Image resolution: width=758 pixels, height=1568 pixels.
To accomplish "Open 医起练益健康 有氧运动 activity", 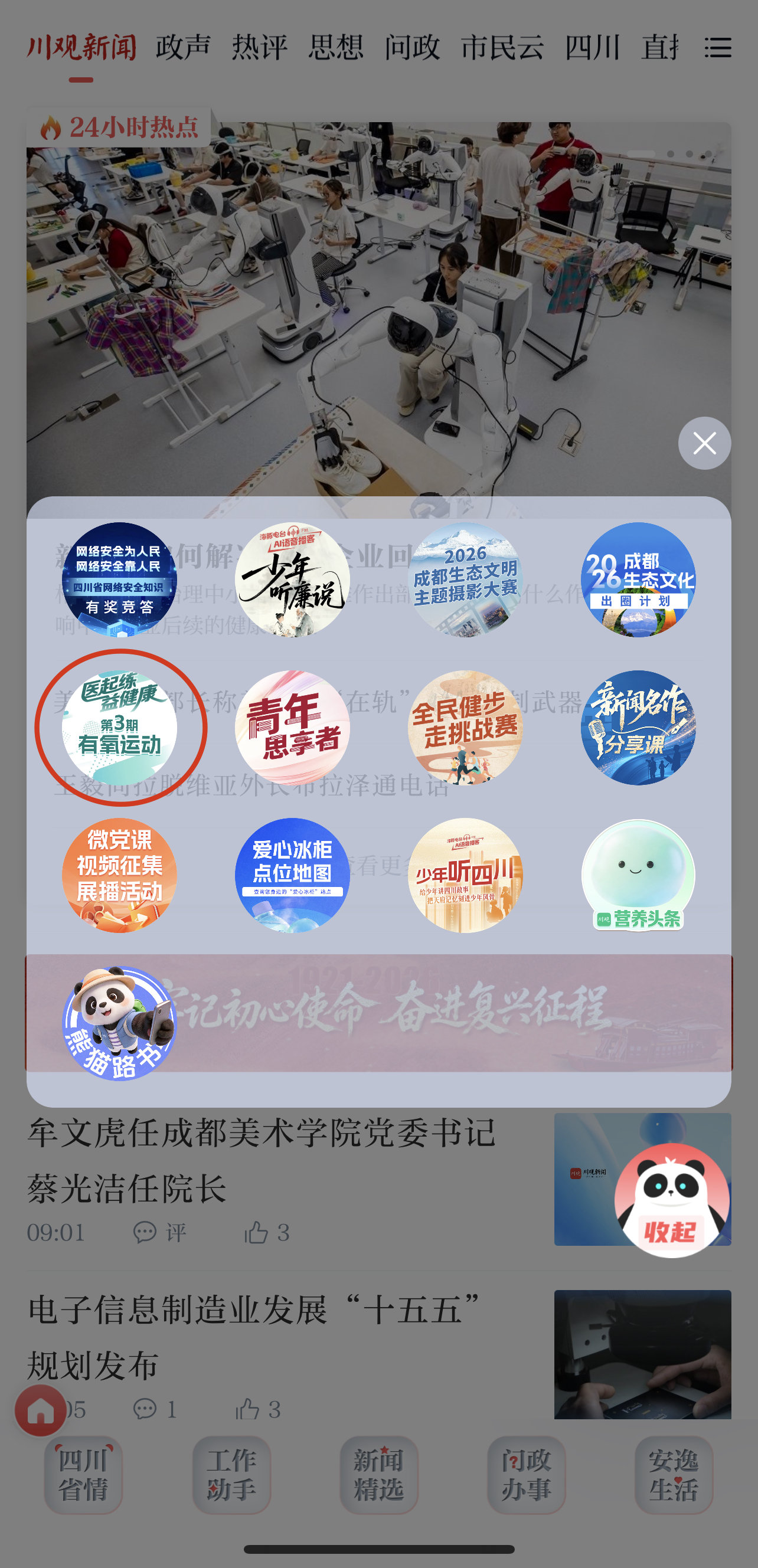I will pyautogui.click(x=119, y=728).
